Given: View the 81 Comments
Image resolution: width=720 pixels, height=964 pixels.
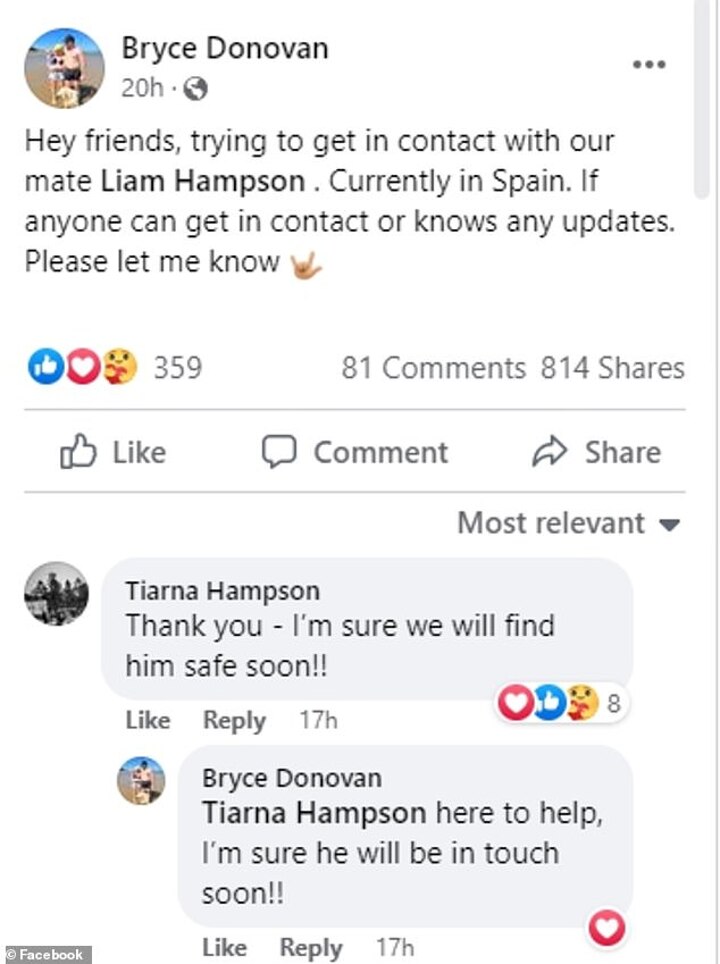Looking at the screenshot, I should tap(433, 368).
